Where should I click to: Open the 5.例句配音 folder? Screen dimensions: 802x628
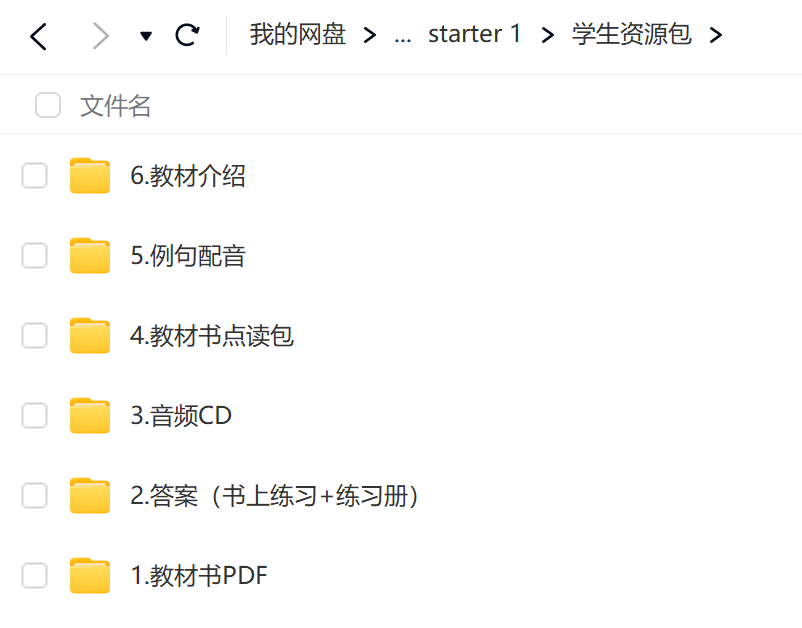point(188,256)
